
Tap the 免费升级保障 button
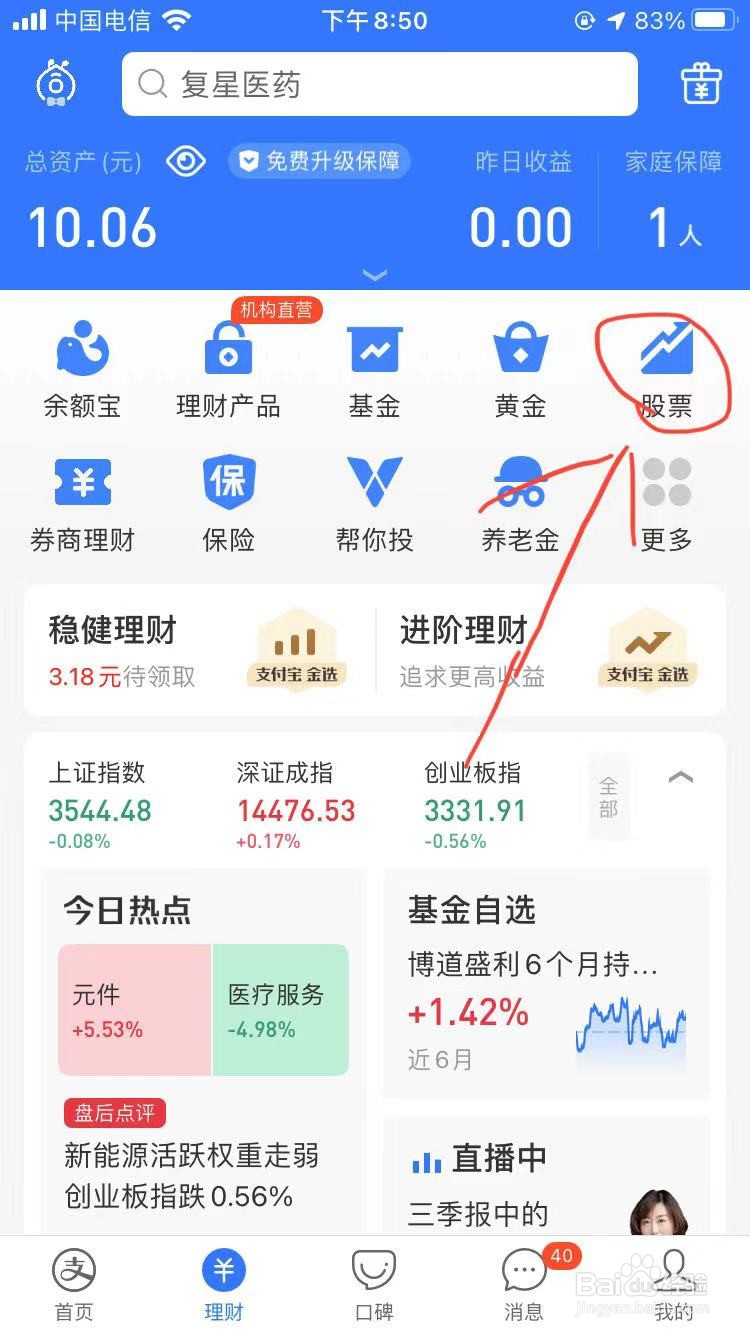[320, 161]
